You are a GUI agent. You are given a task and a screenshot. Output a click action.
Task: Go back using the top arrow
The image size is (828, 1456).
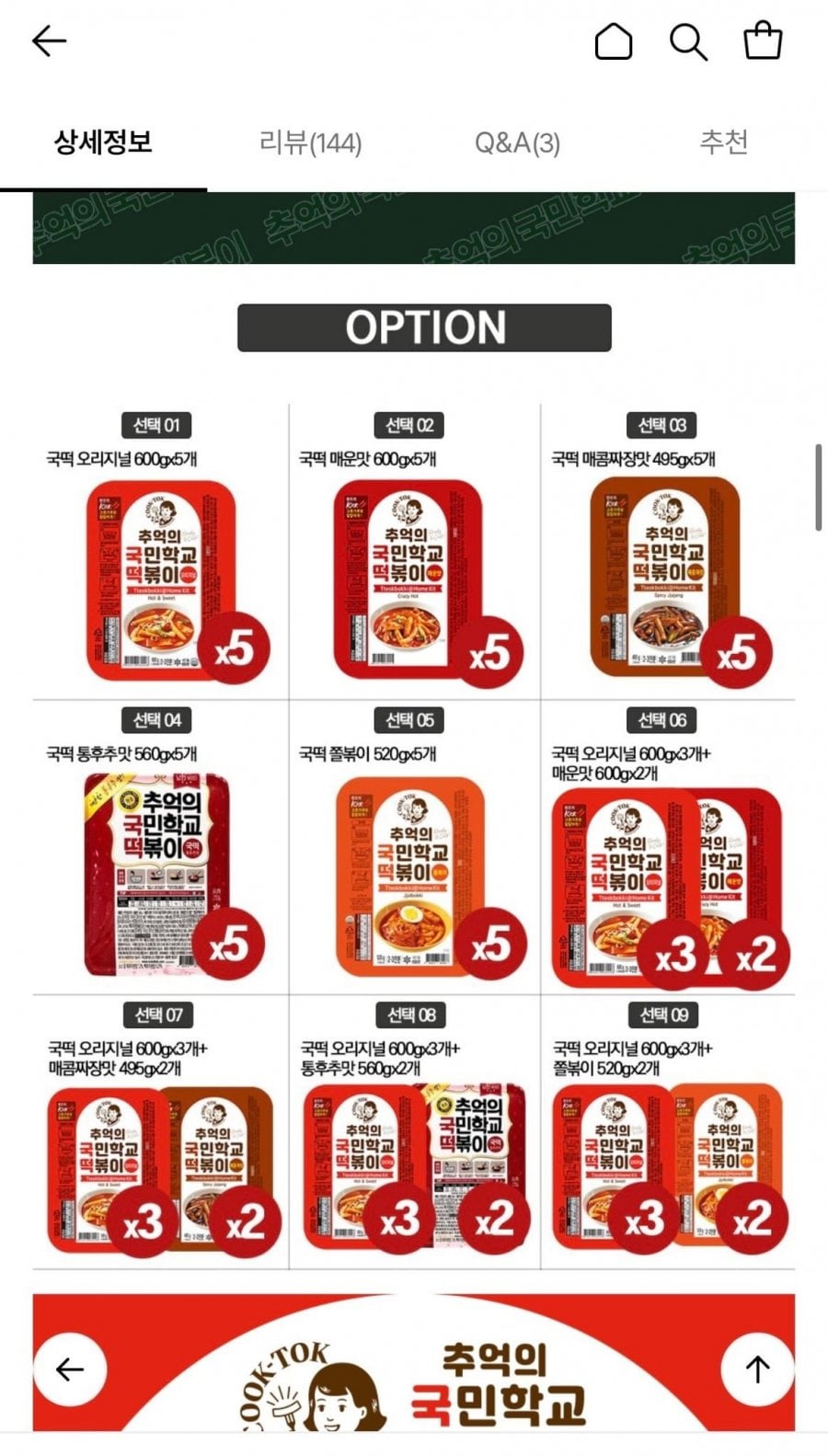coord(49,41)
